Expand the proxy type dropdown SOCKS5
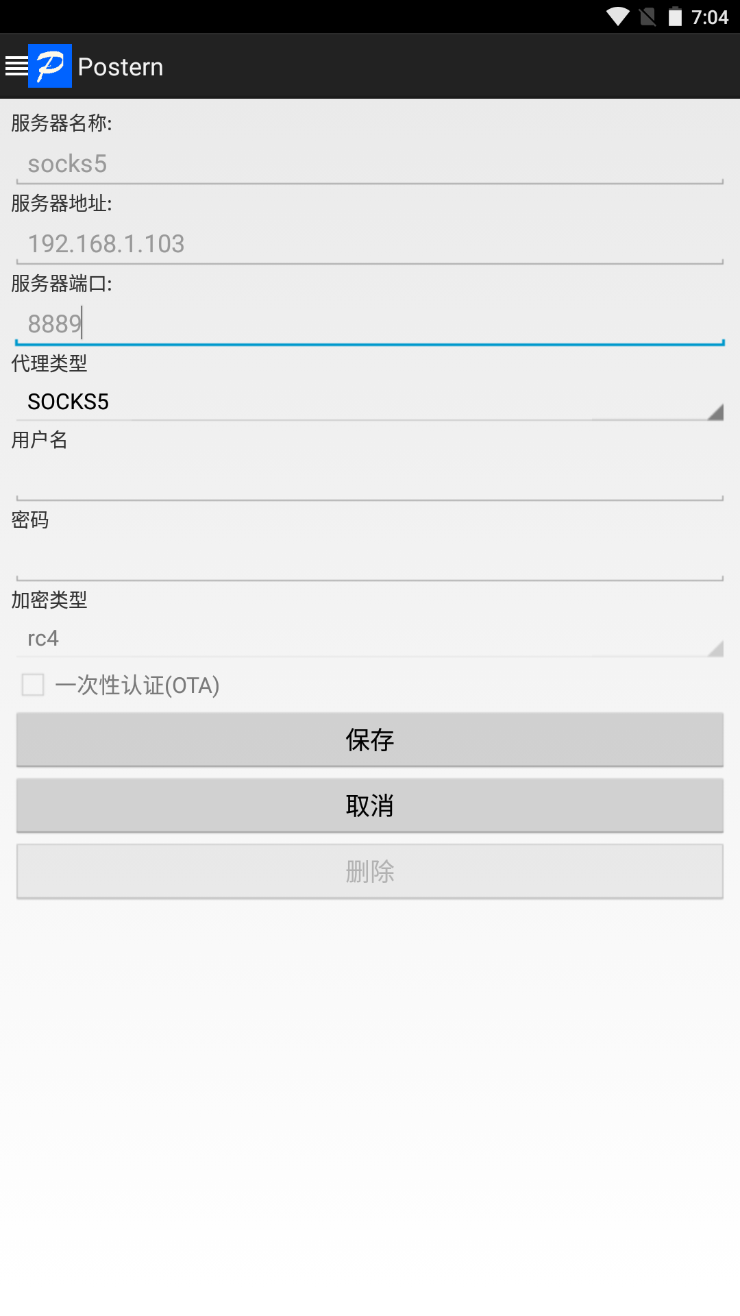 (x=370, y=401)
